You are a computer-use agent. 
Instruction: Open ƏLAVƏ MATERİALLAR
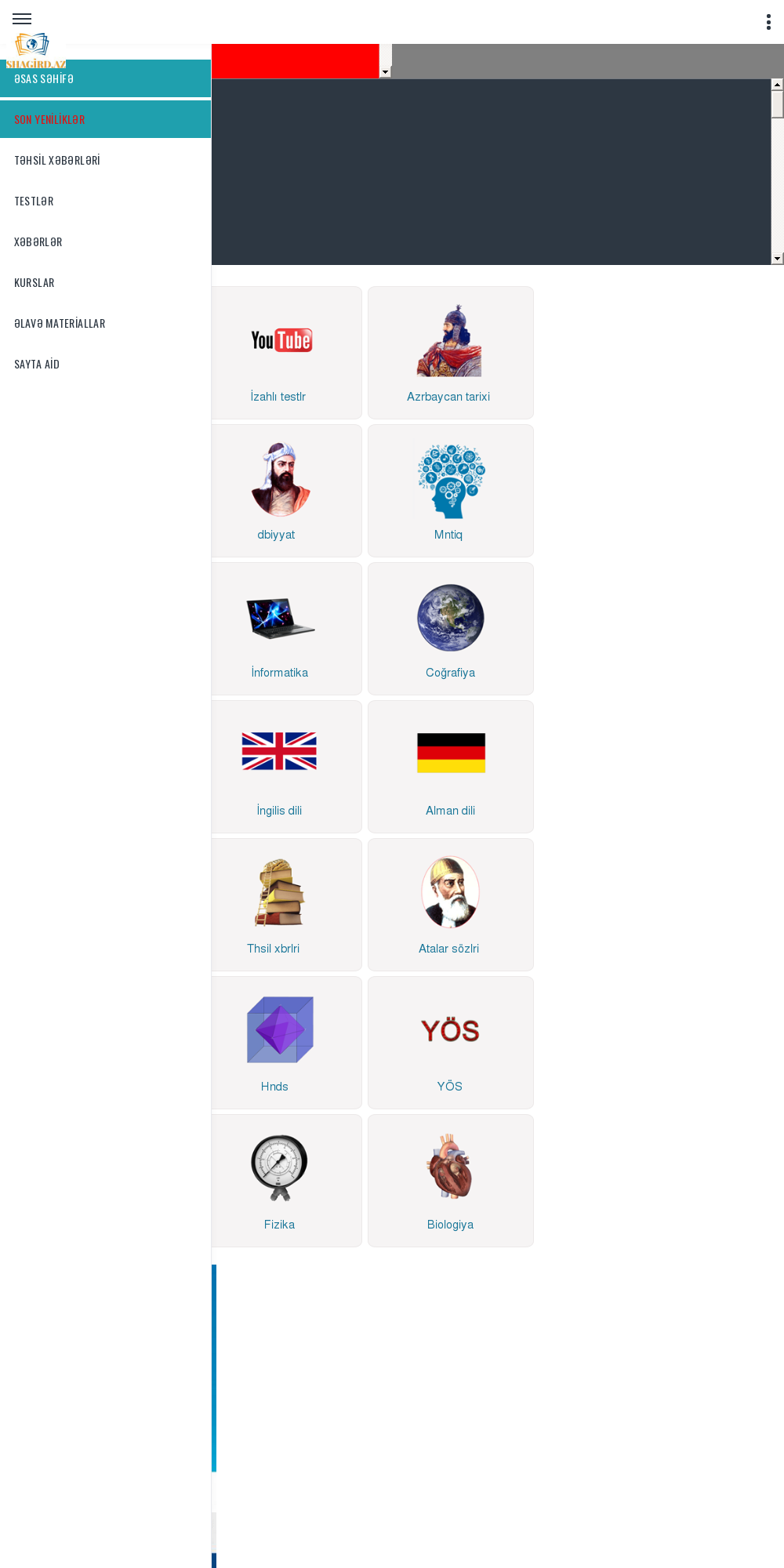click(x=105, y=324)
